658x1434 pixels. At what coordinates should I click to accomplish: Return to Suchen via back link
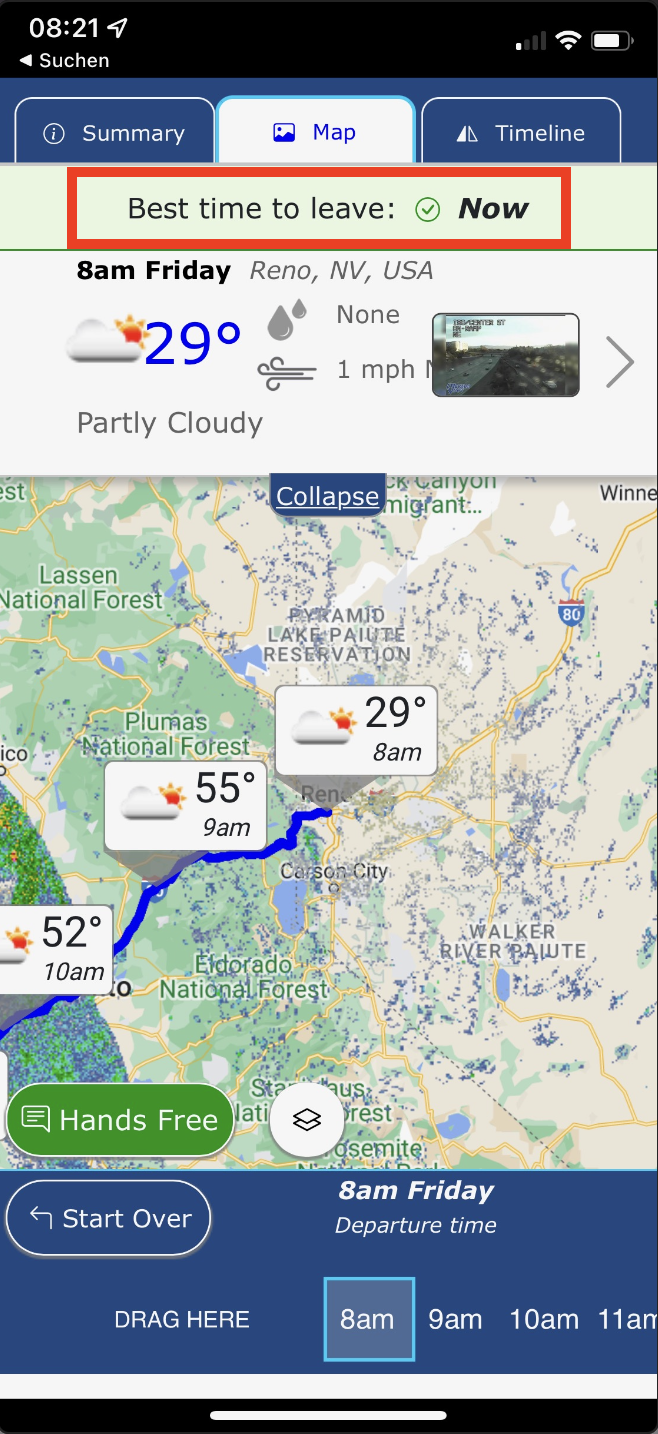[x=65, y=60]
